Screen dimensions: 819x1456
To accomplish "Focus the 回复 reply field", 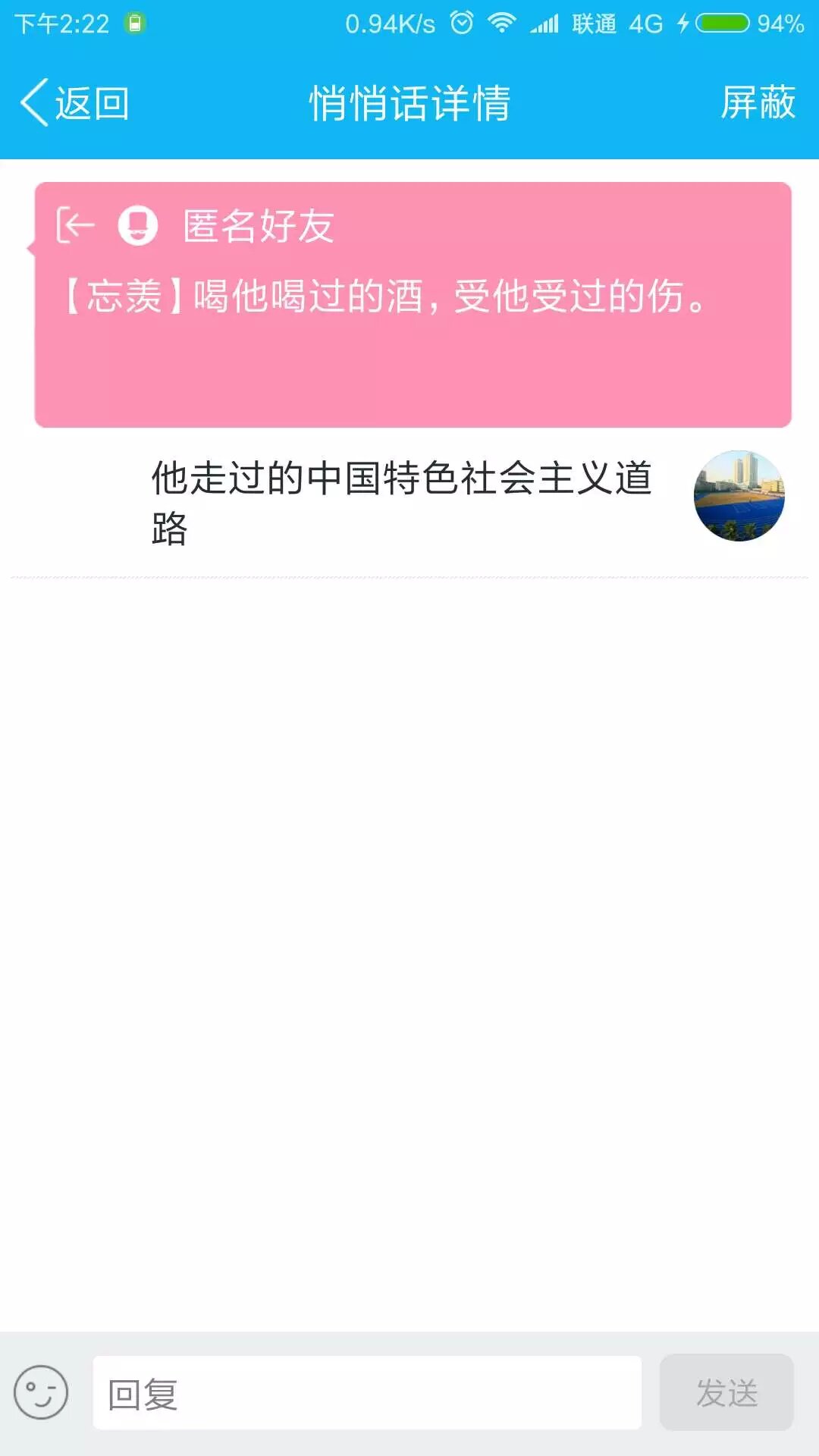I will tap(367, 1393).
